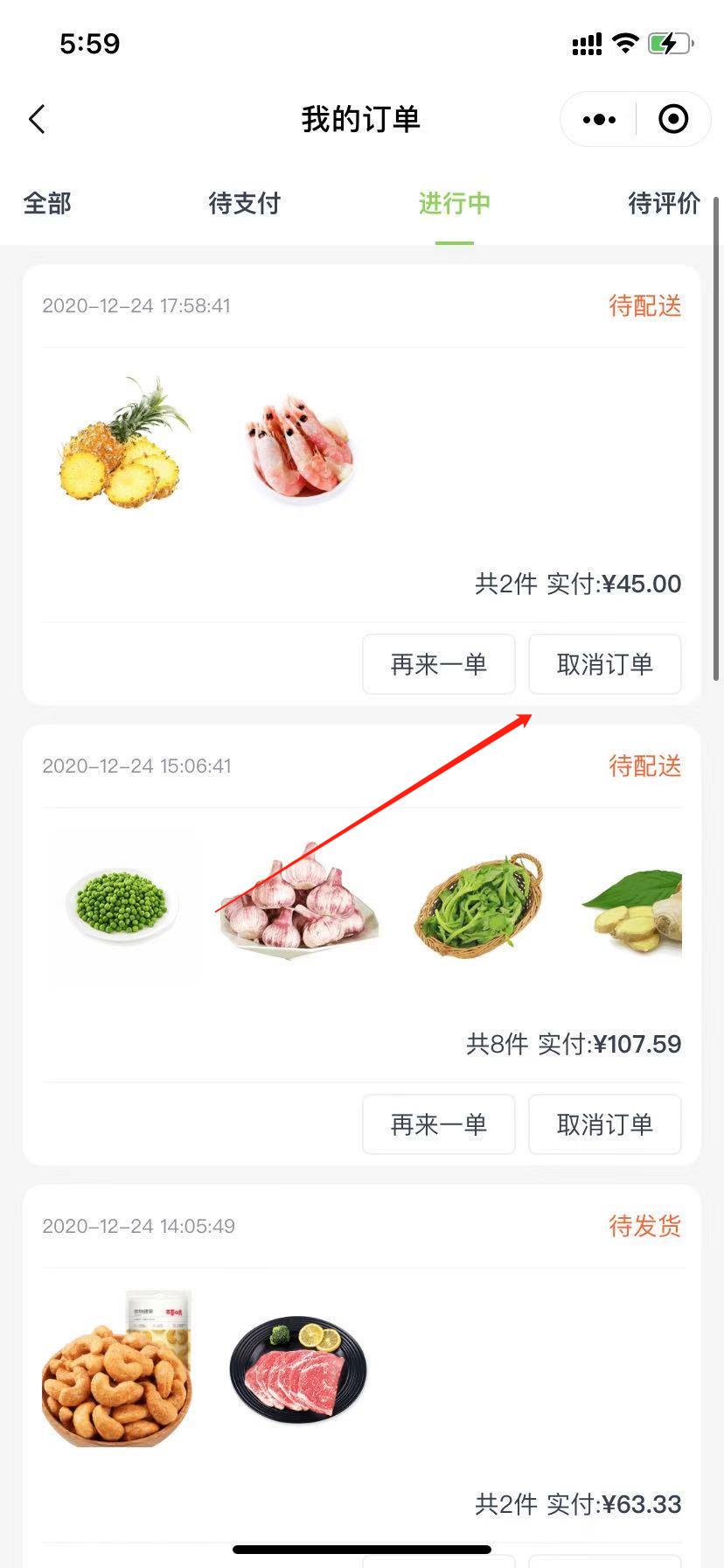This screenshot has width=724, height=1568.
Task: Switch to the 待支付 tab
Action: pyautogui.click(x=244, y=203)
